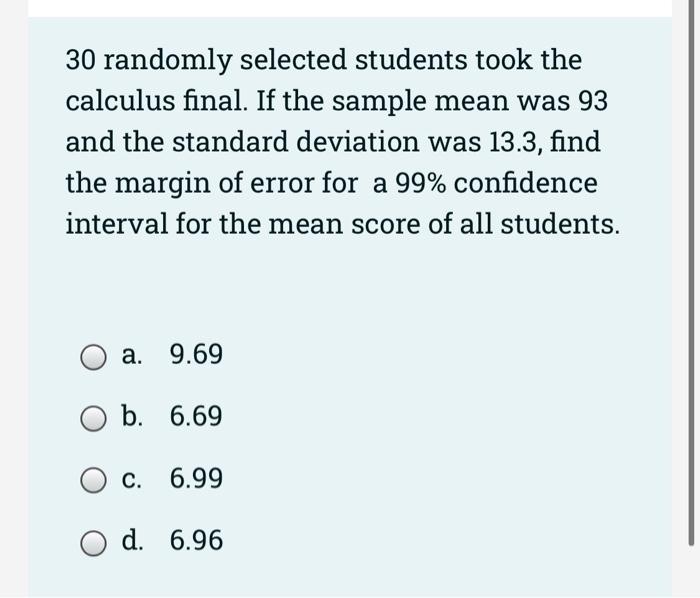Screen dimensions: 700x598
Task: Pick answer c. 6.99
Action: [93, 481]
